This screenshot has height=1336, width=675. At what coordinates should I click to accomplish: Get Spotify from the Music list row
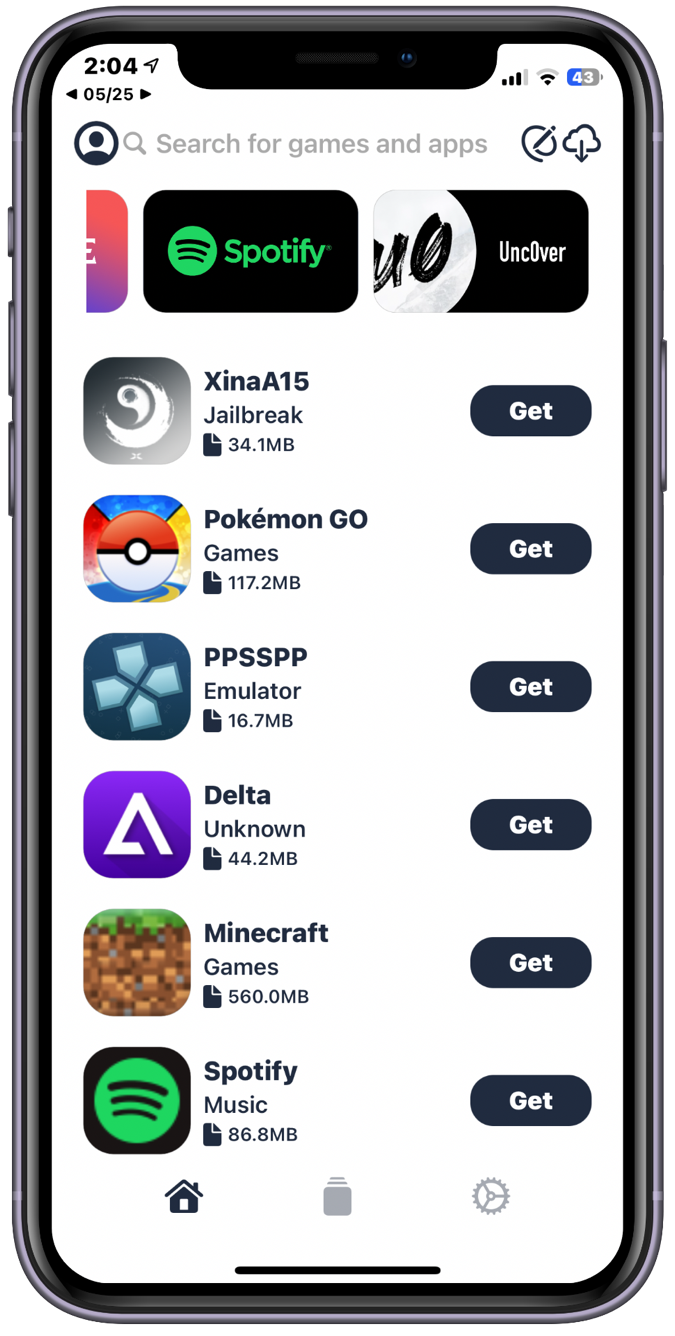[x=530, y=1101]
